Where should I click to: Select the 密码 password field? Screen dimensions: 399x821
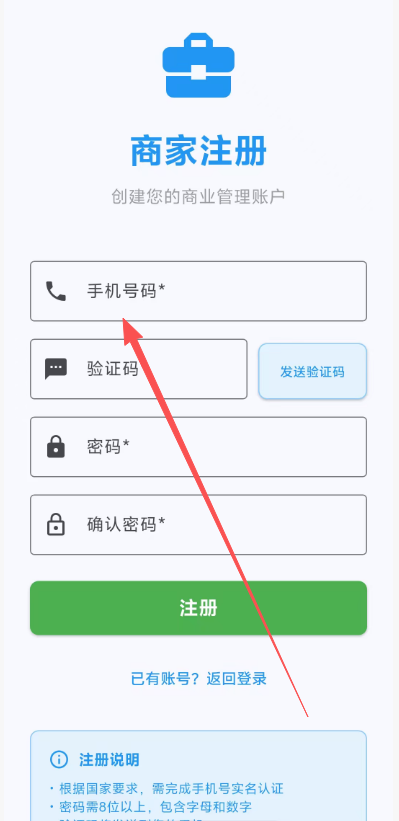(x=198, y=447)
